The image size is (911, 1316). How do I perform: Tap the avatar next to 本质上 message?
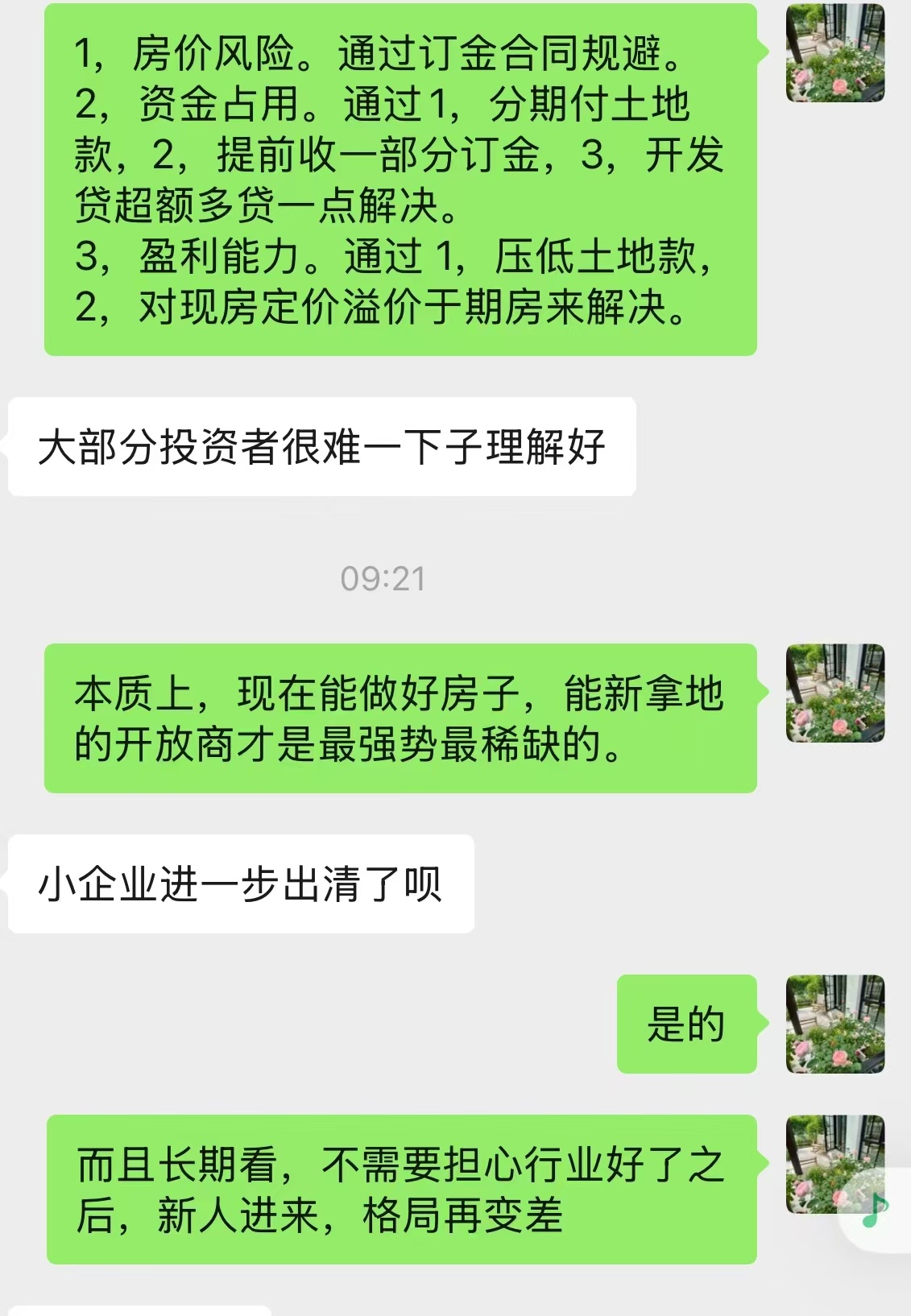tap(835, 693)
